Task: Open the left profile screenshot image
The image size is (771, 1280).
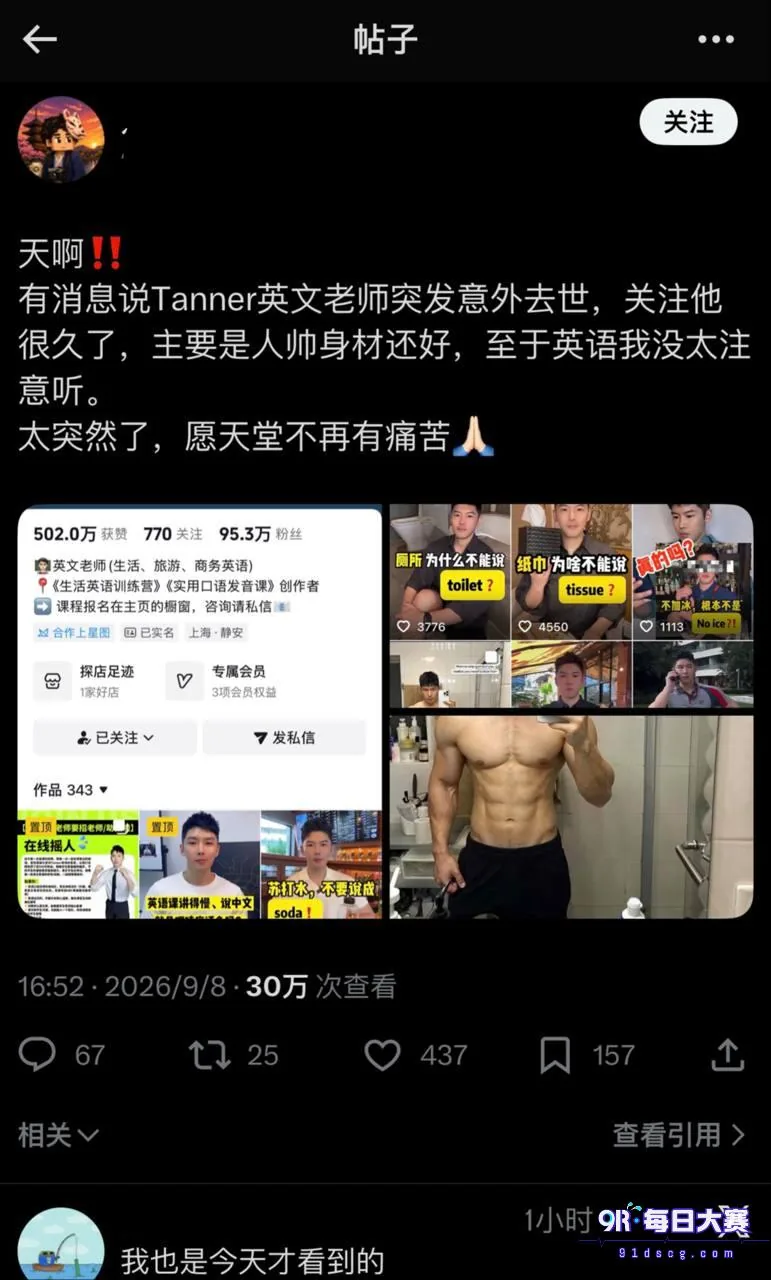Action: click(x=200, y=712)
